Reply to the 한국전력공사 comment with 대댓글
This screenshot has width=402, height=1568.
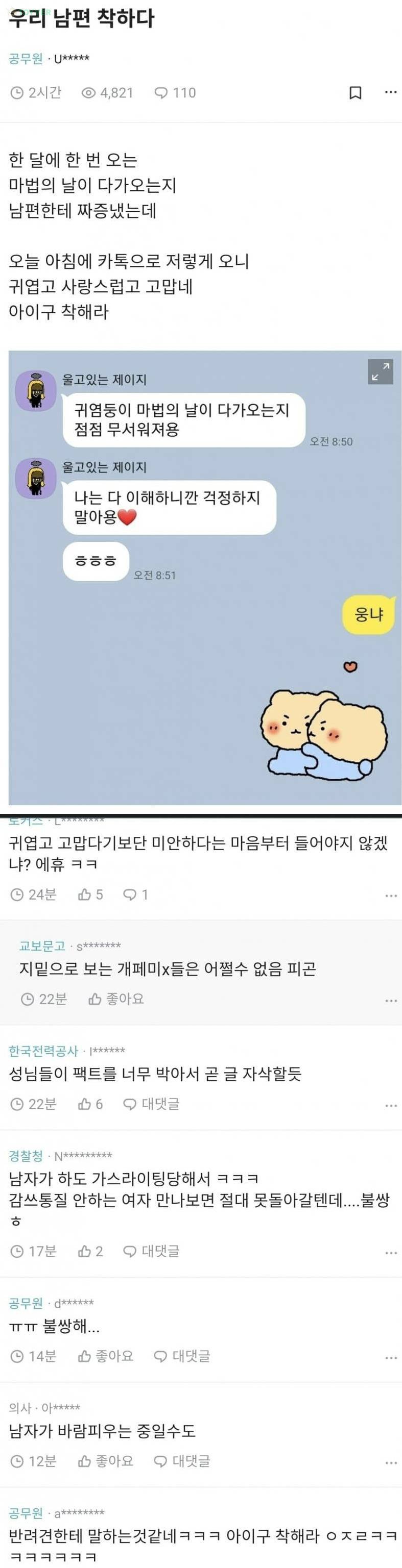tap(151, 1104)
